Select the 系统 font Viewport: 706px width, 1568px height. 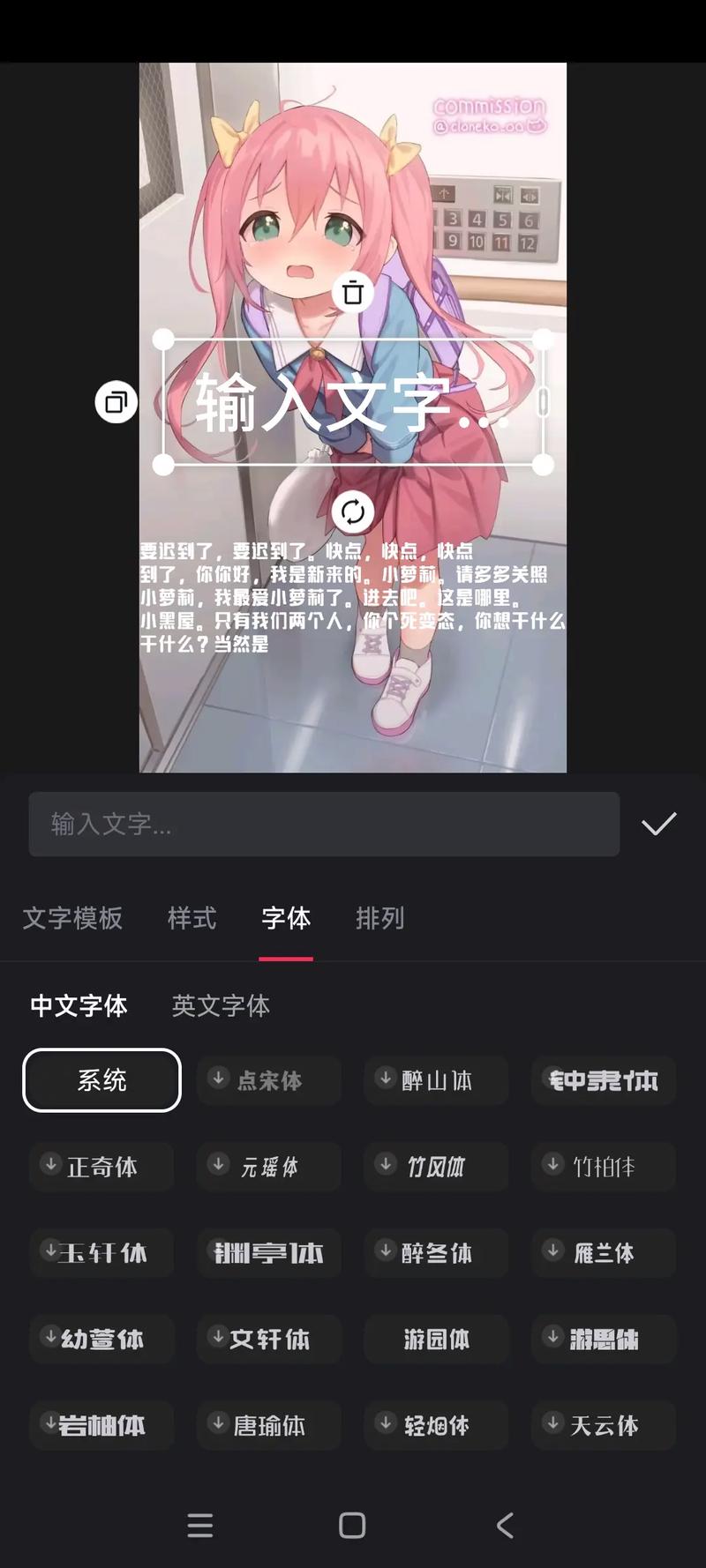point(101,1080)
